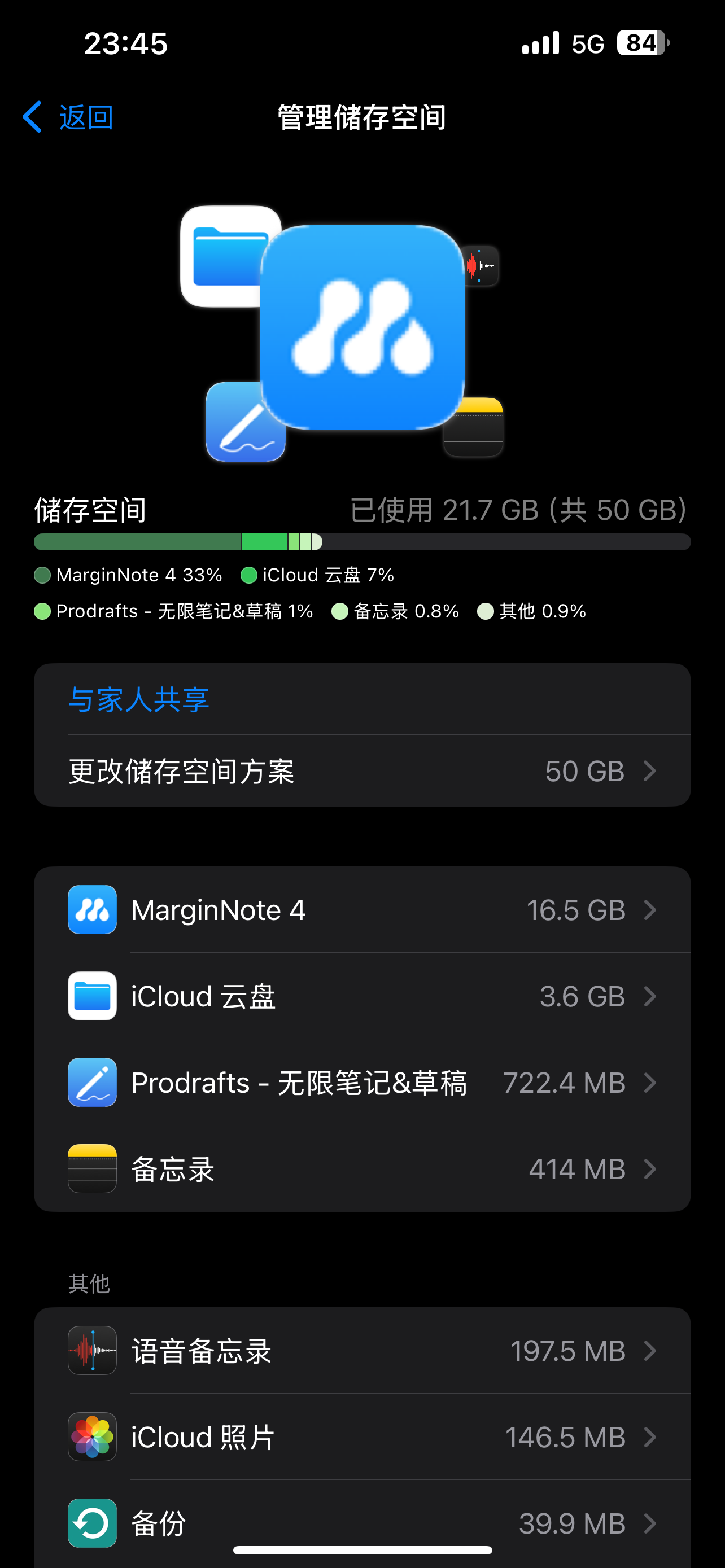The image size is (725, 1568).
Task: Open 更改储存空间方案 row
Action: (x=362, y=771)
